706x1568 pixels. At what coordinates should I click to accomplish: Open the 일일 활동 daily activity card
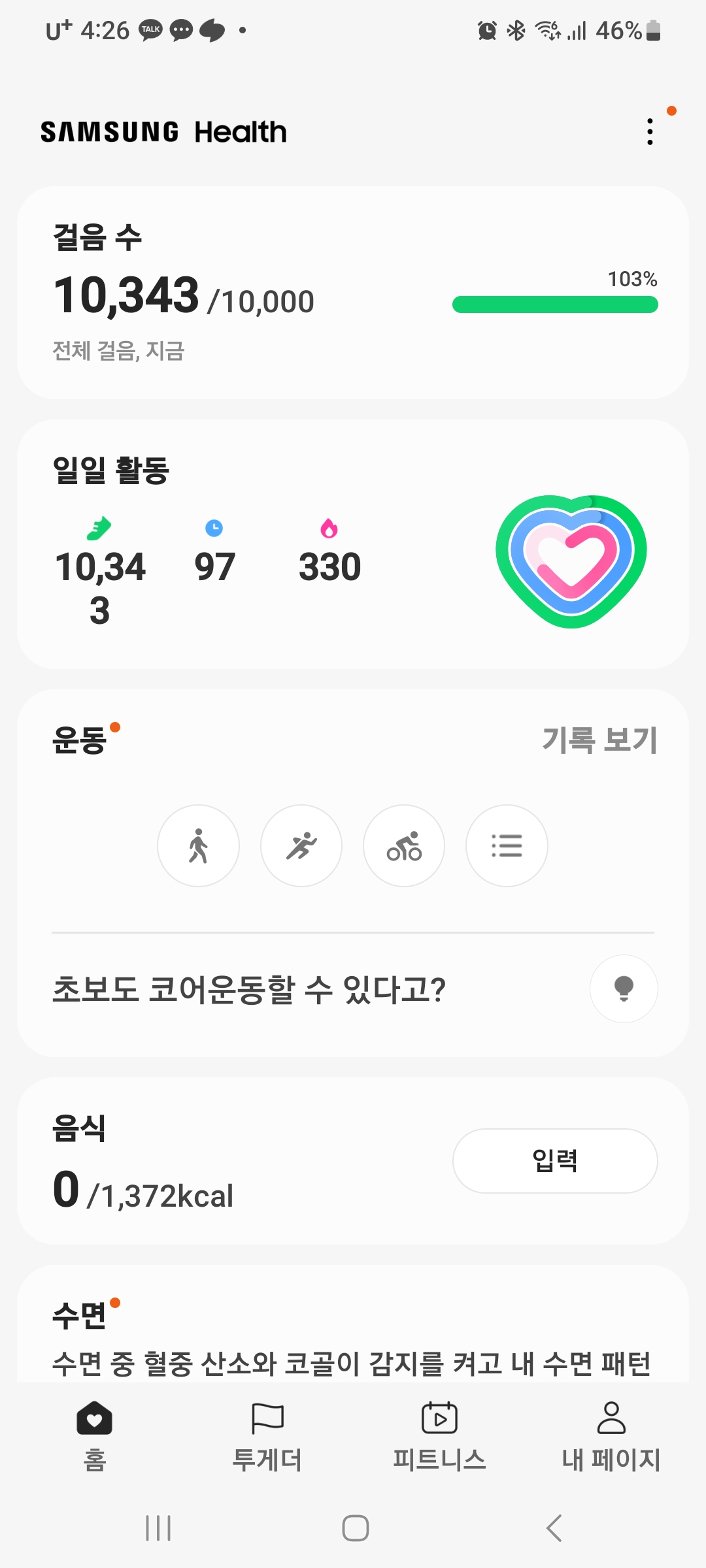click(353, 544)
